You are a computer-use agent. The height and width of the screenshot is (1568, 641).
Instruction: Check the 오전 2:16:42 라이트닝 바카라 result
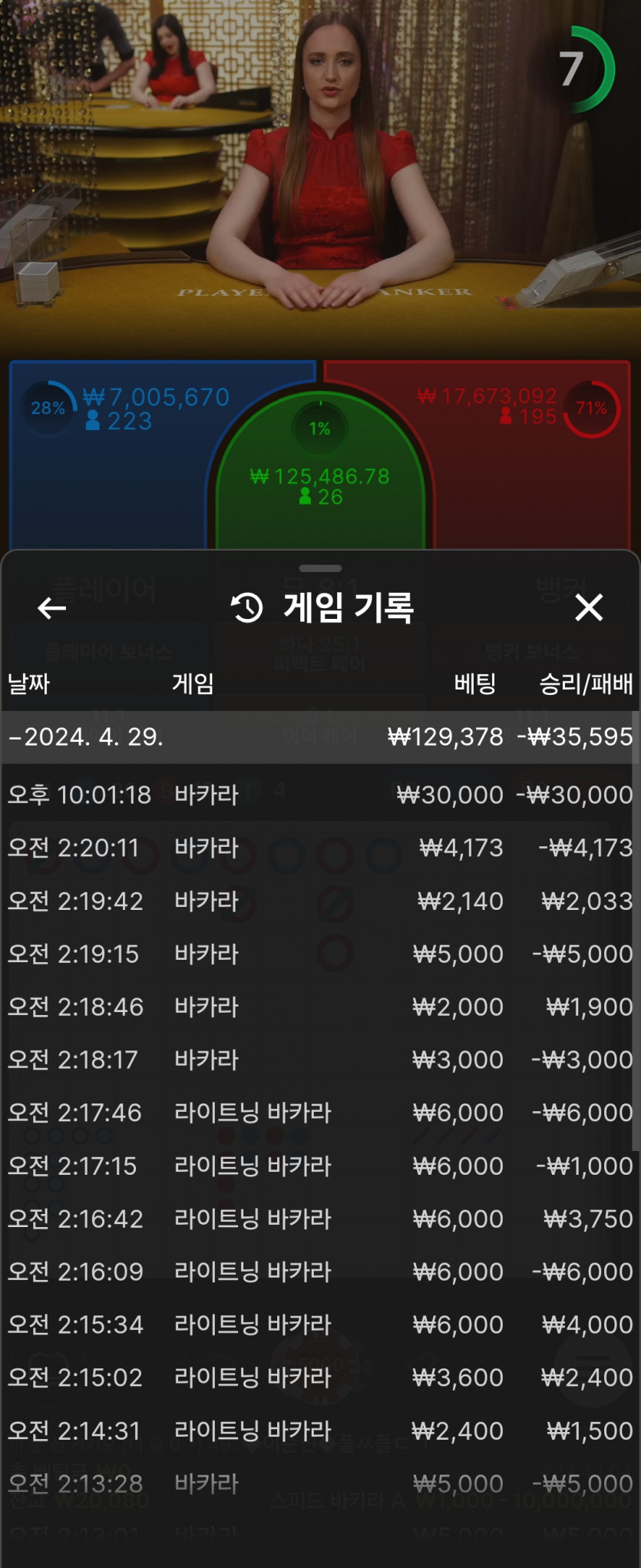point(319,1219)
